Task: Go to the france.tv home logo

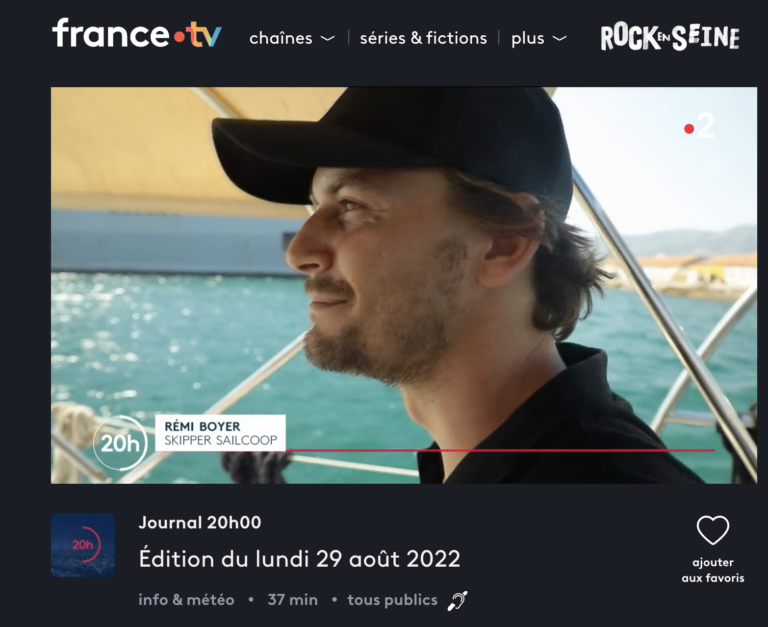Action: click(x=137, y=35)
